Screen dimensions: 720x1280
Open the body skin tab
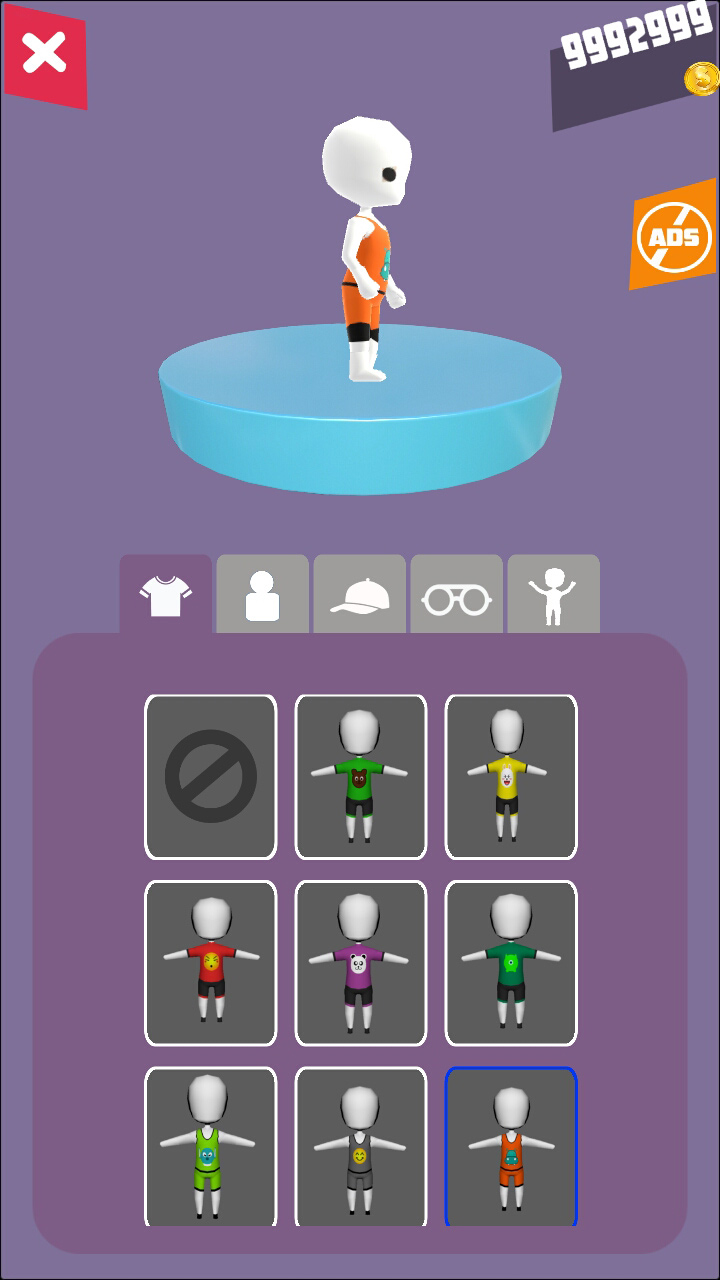click(262, 596)
